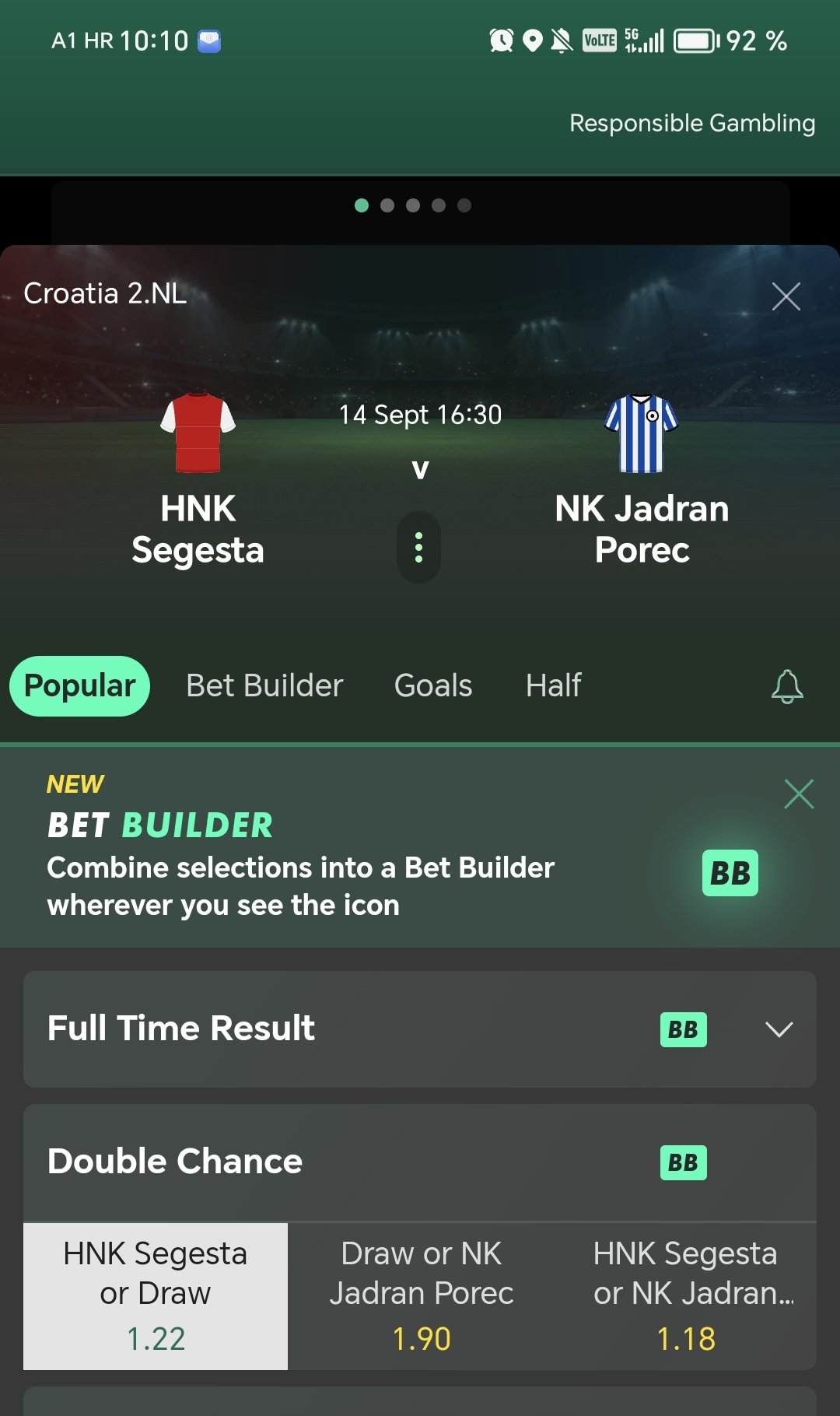
Task: Open match alerts bell
Action: 787,686
